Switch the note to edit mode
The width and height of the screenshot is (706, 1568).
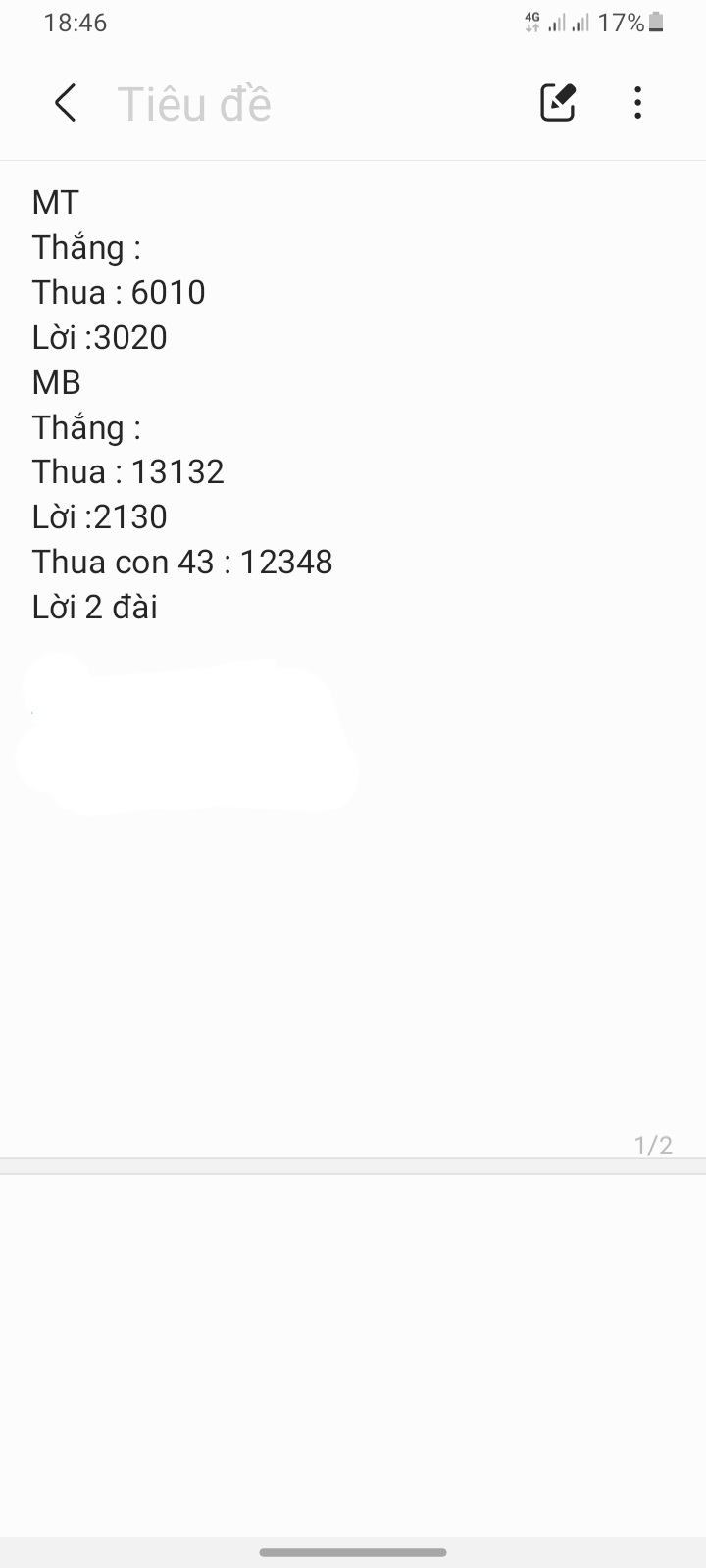(x=558, y=103)
